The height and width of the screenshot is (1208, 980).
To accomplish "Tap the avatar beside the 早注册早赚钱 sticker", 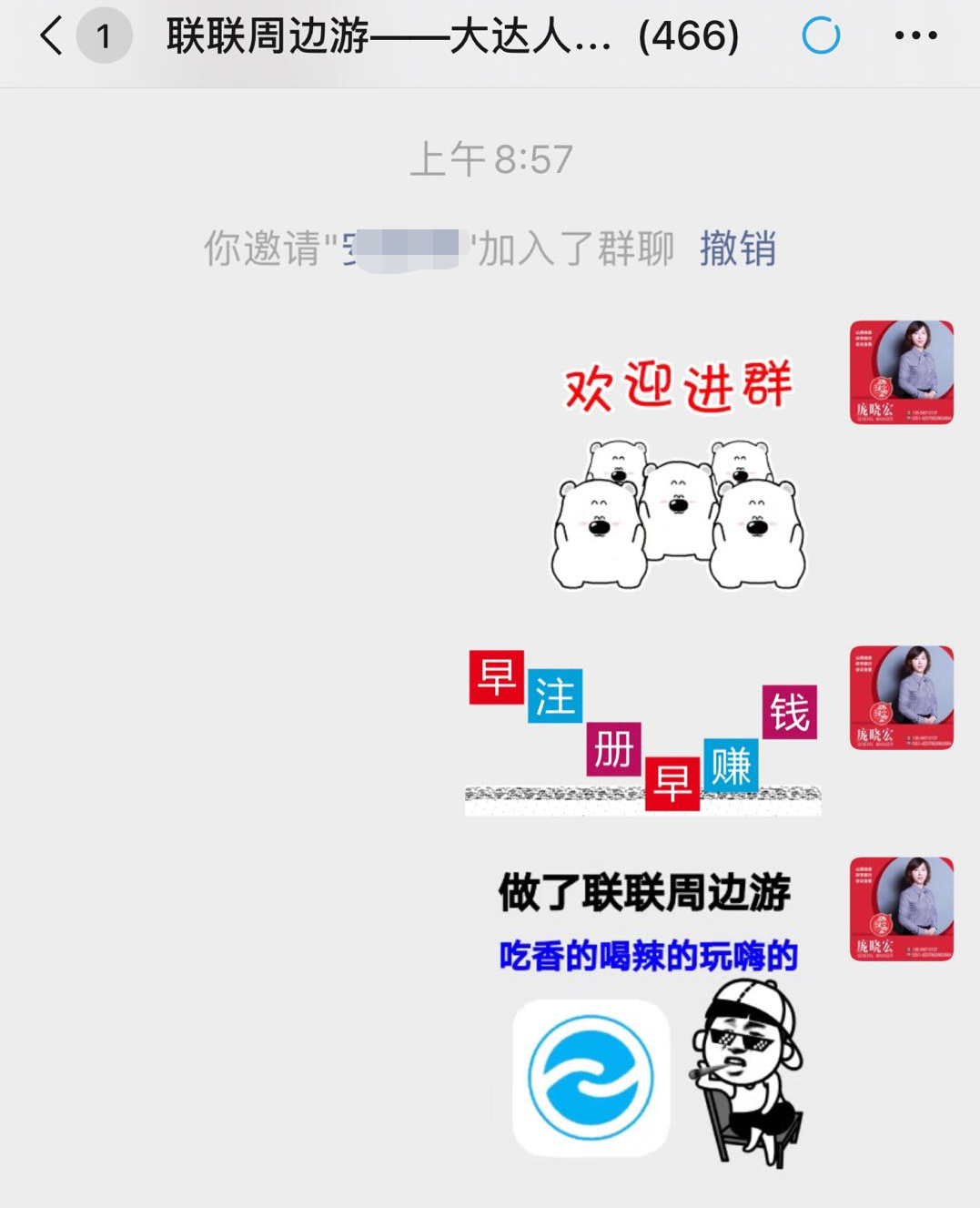I will coord(901,697).
